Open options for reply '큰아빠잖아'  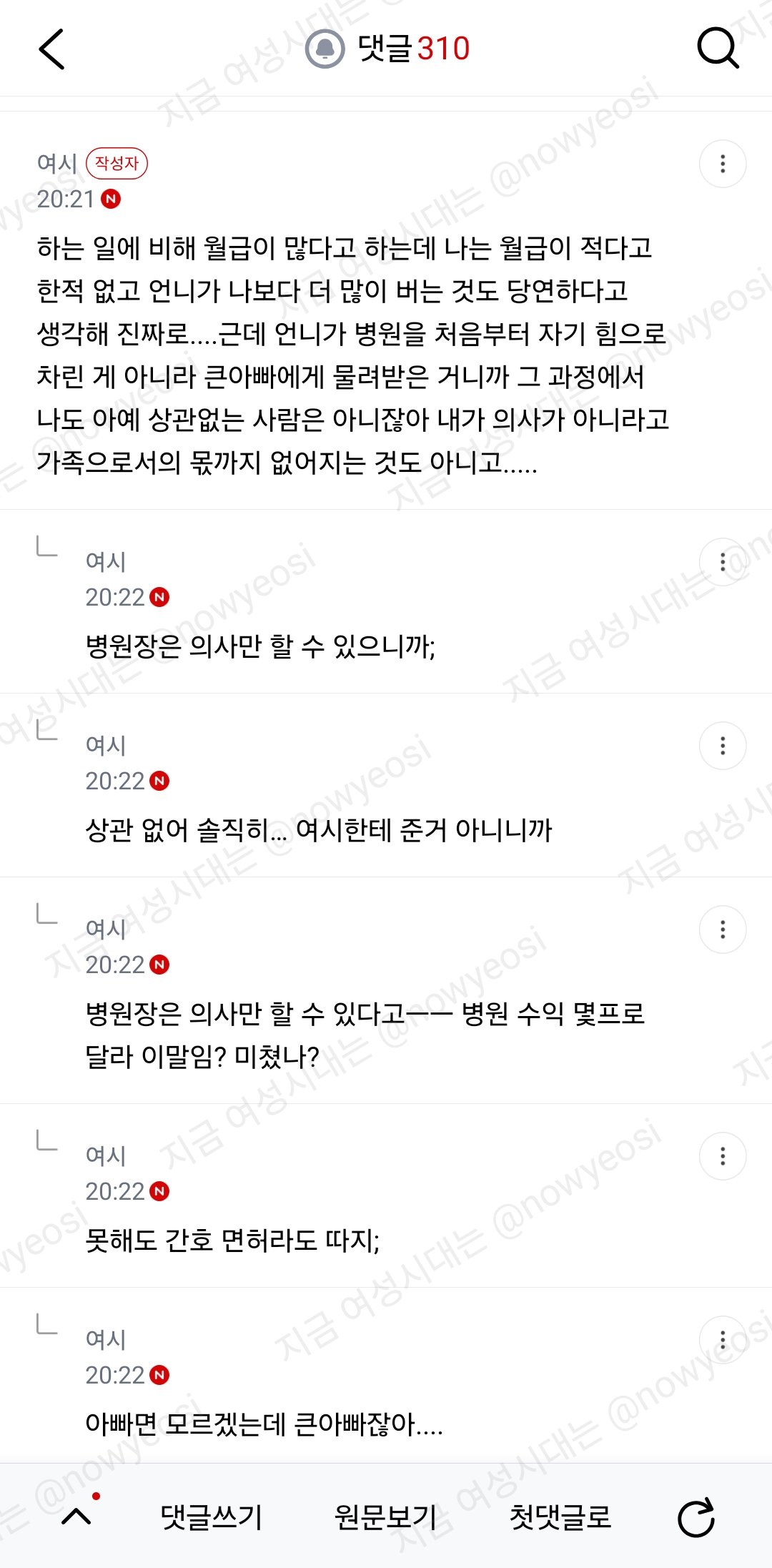point(723,1340)
